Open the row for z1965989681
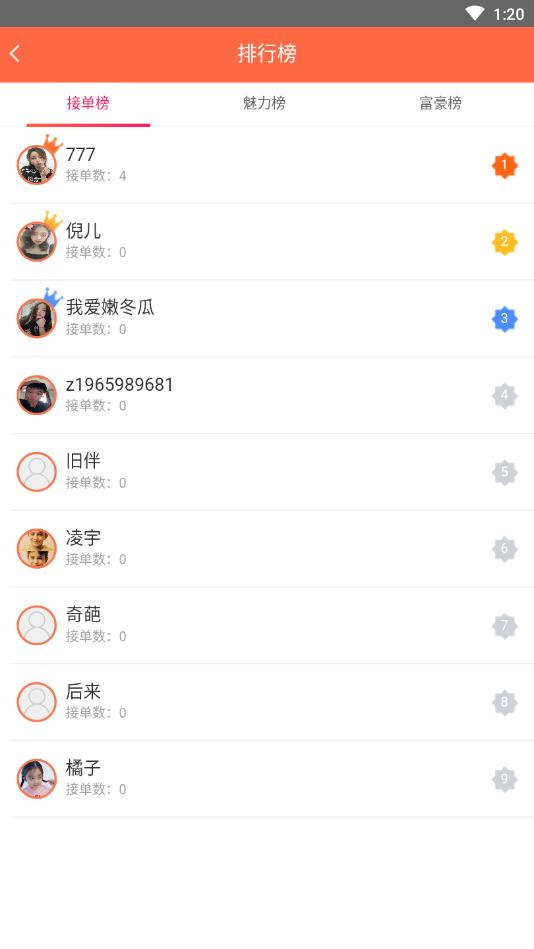The height and width of the screenshot is (949, 534). [267, 395]
